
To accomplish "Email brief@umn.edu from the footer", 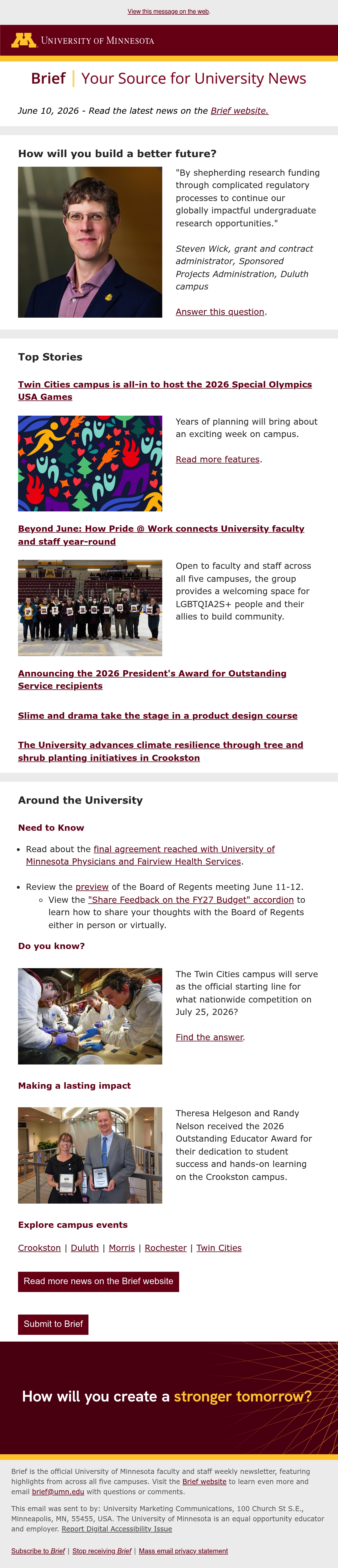I will click(58, 1491).
